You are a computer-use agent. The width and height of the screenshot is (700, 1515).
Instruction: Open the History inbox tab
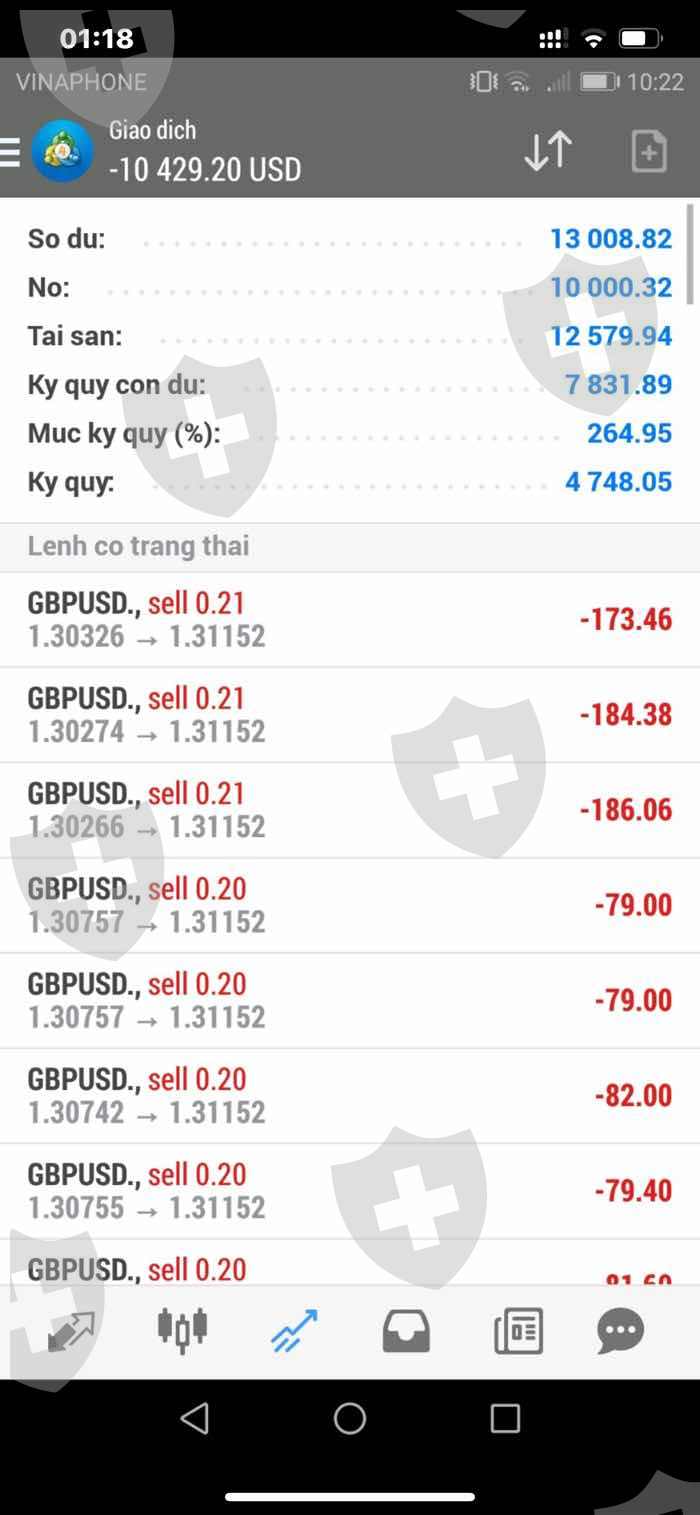click(x=406, y=1331)
